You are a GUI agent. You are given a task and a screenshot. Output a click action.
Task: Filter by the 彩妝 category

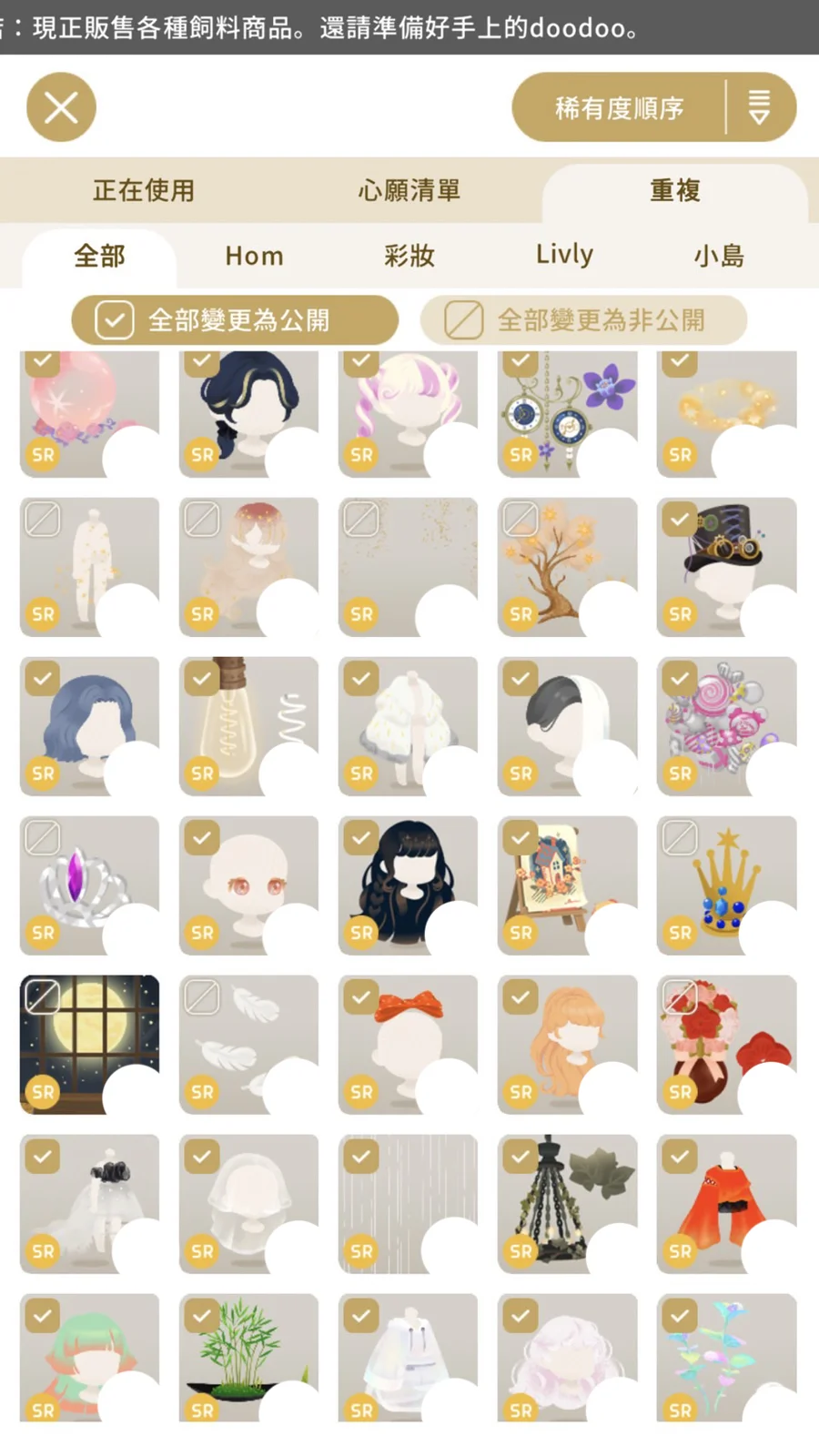(x=409, y=256)
